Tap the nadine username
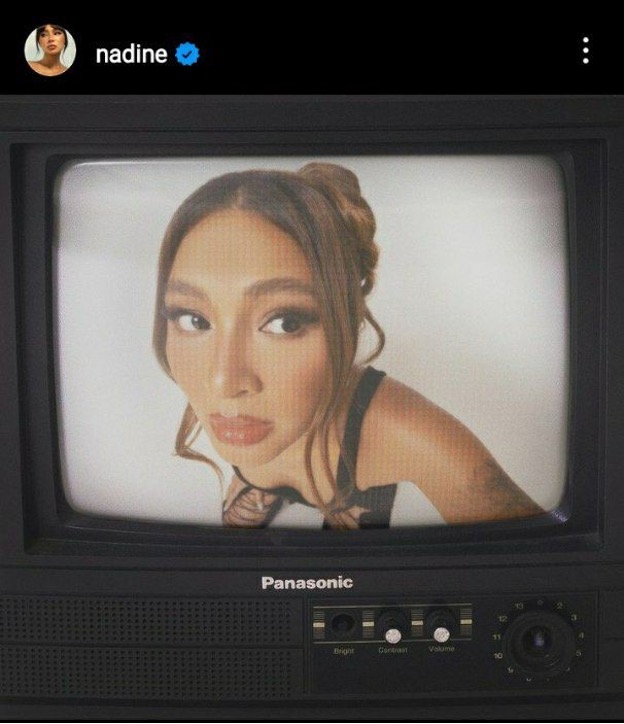The height and width of the screenshot is (724, 624). (131, 54)
